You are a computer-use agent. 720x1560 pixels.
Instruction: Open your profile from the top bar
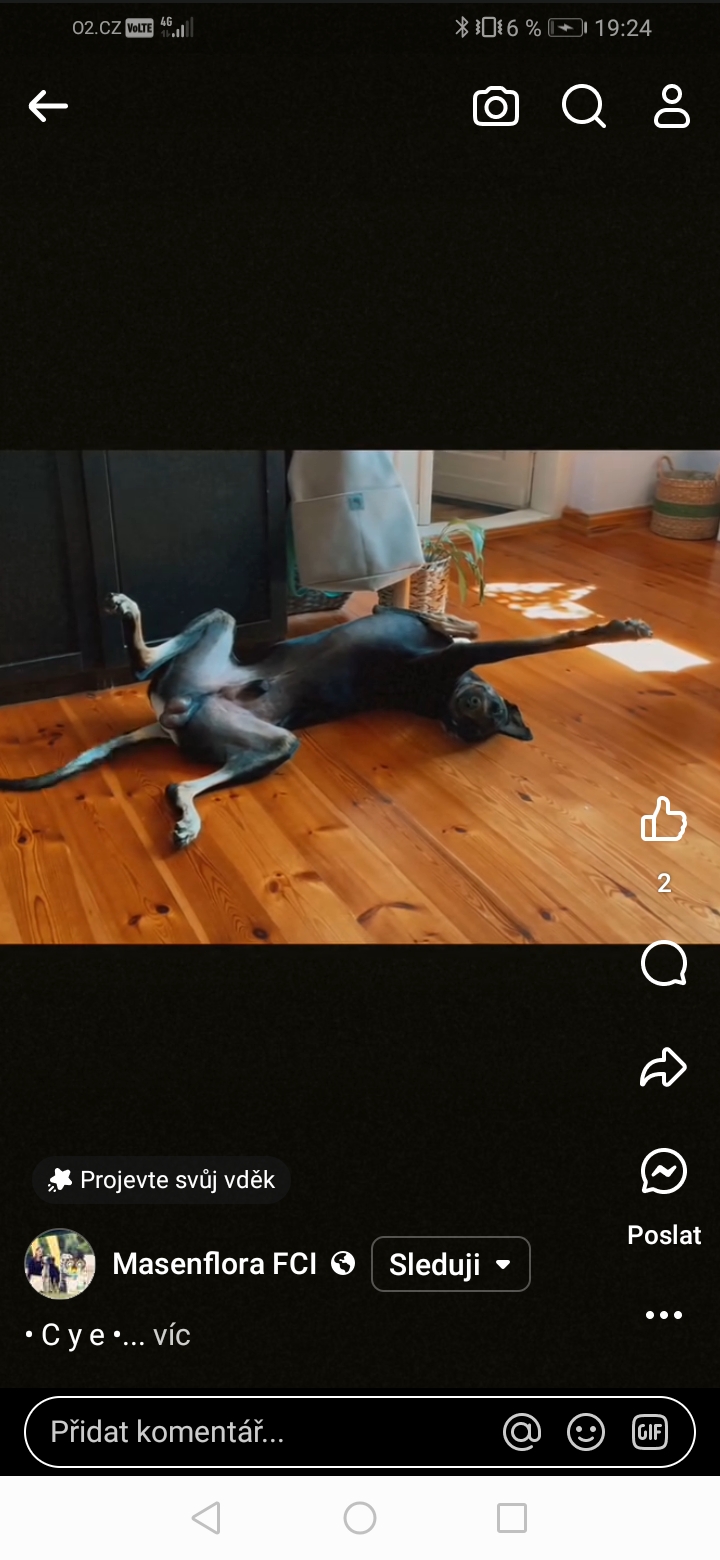click(672, 106)
